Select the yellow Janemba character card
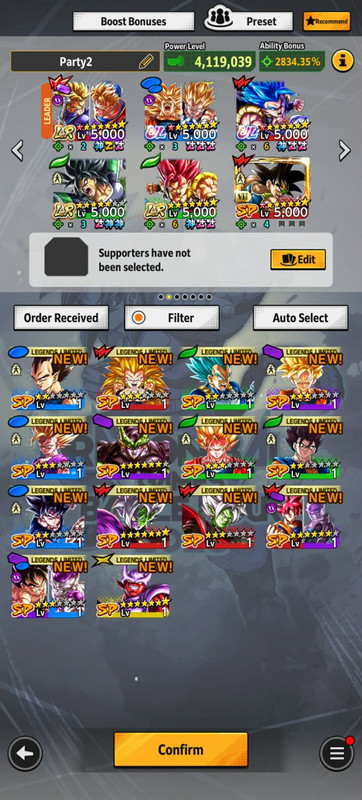Viewport: 362px width, 800px height. [x=133, y=587]
